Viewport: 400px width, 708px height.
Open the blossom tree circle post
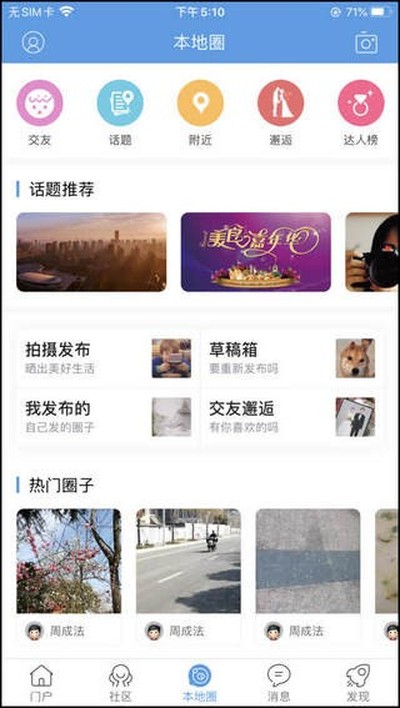[x=69, y=561]
